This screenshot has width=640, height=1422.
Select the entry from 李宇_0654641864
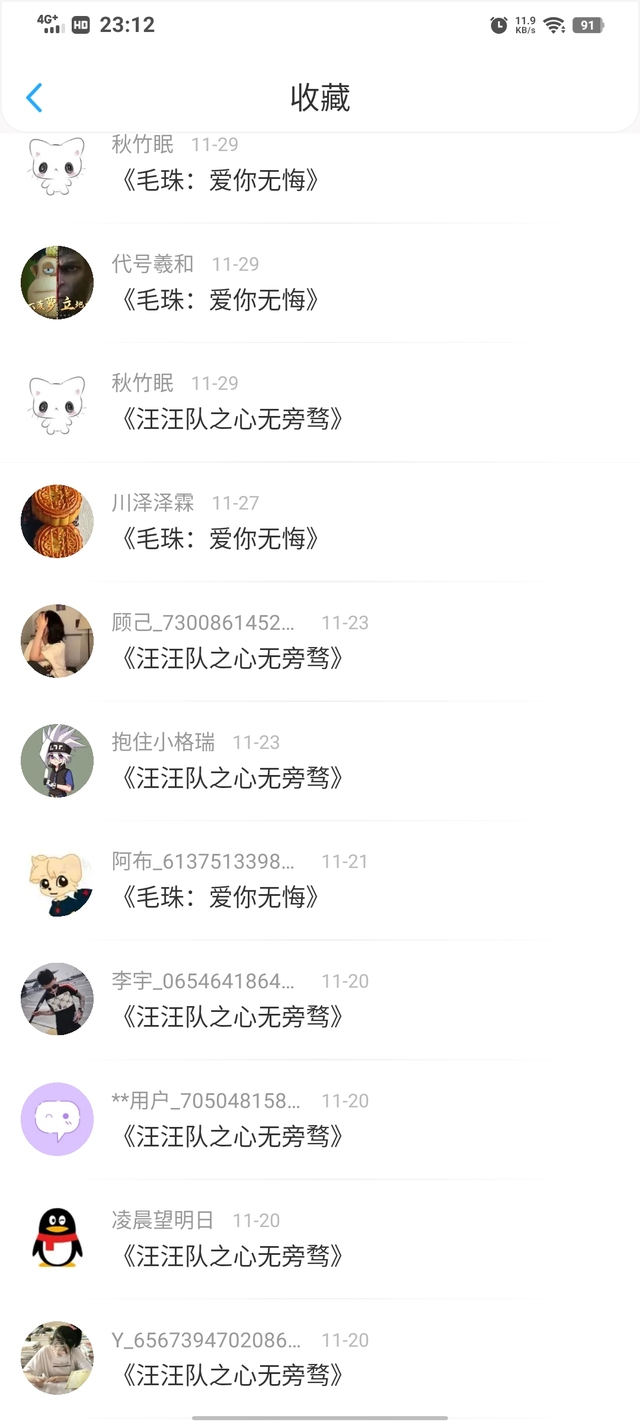(x=232, y=1016)
